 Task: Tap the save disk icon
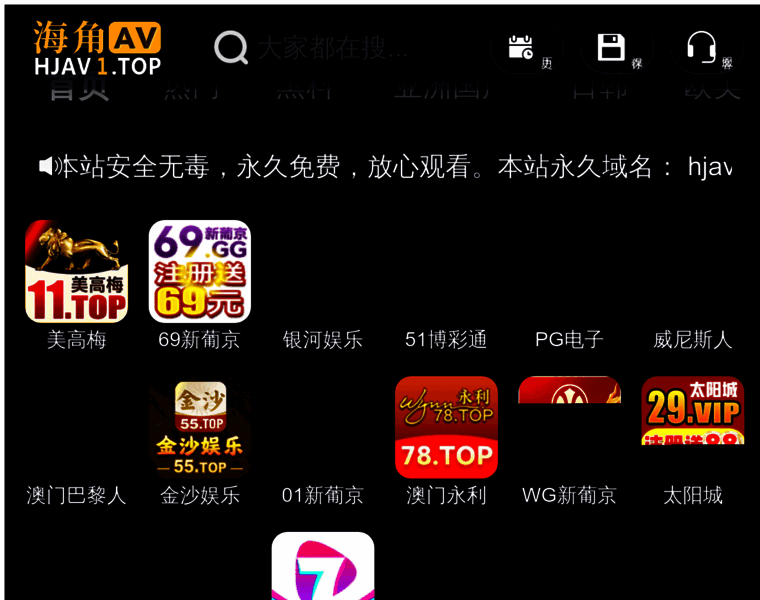(x=611, y=48)
